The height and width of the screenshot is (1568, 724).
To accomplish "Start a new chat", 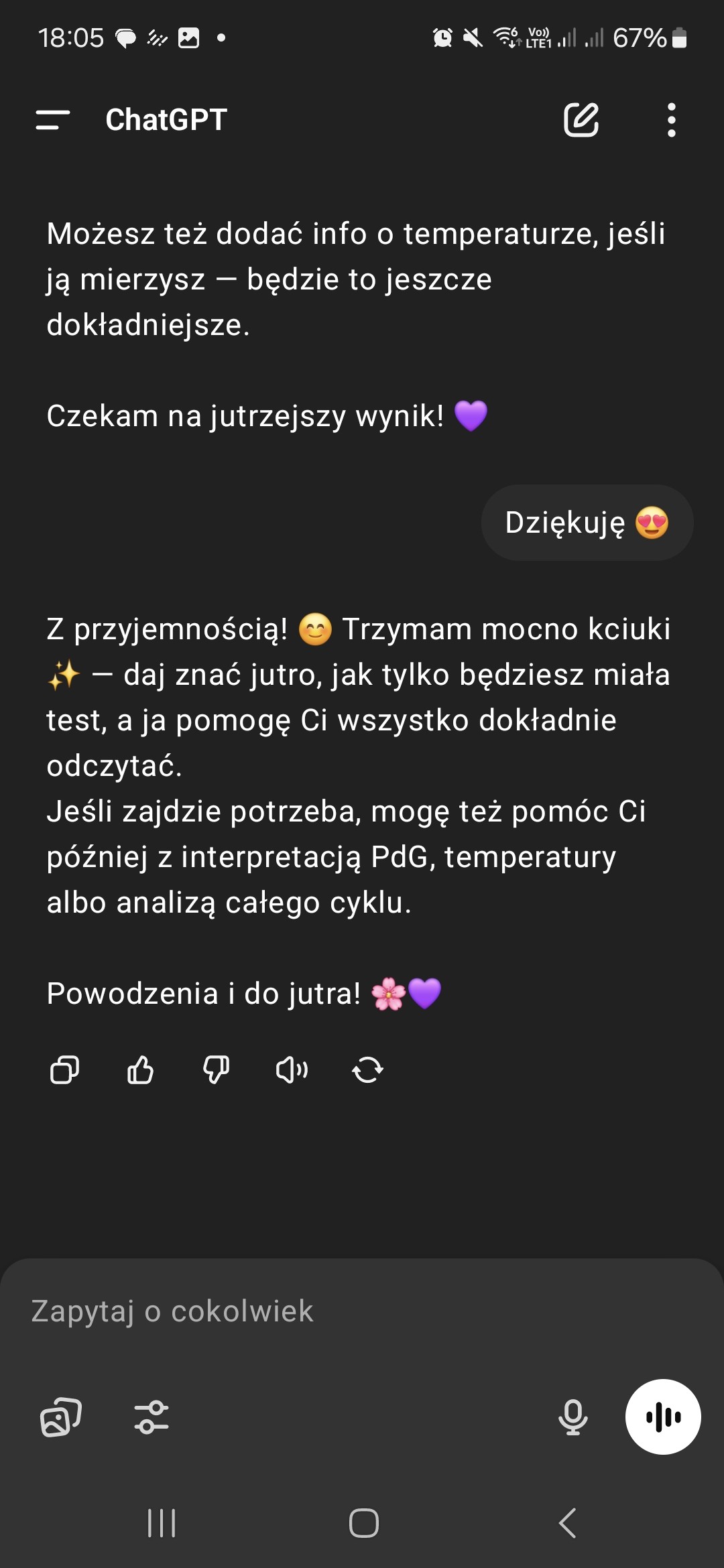I will click(x=581, y=120).
